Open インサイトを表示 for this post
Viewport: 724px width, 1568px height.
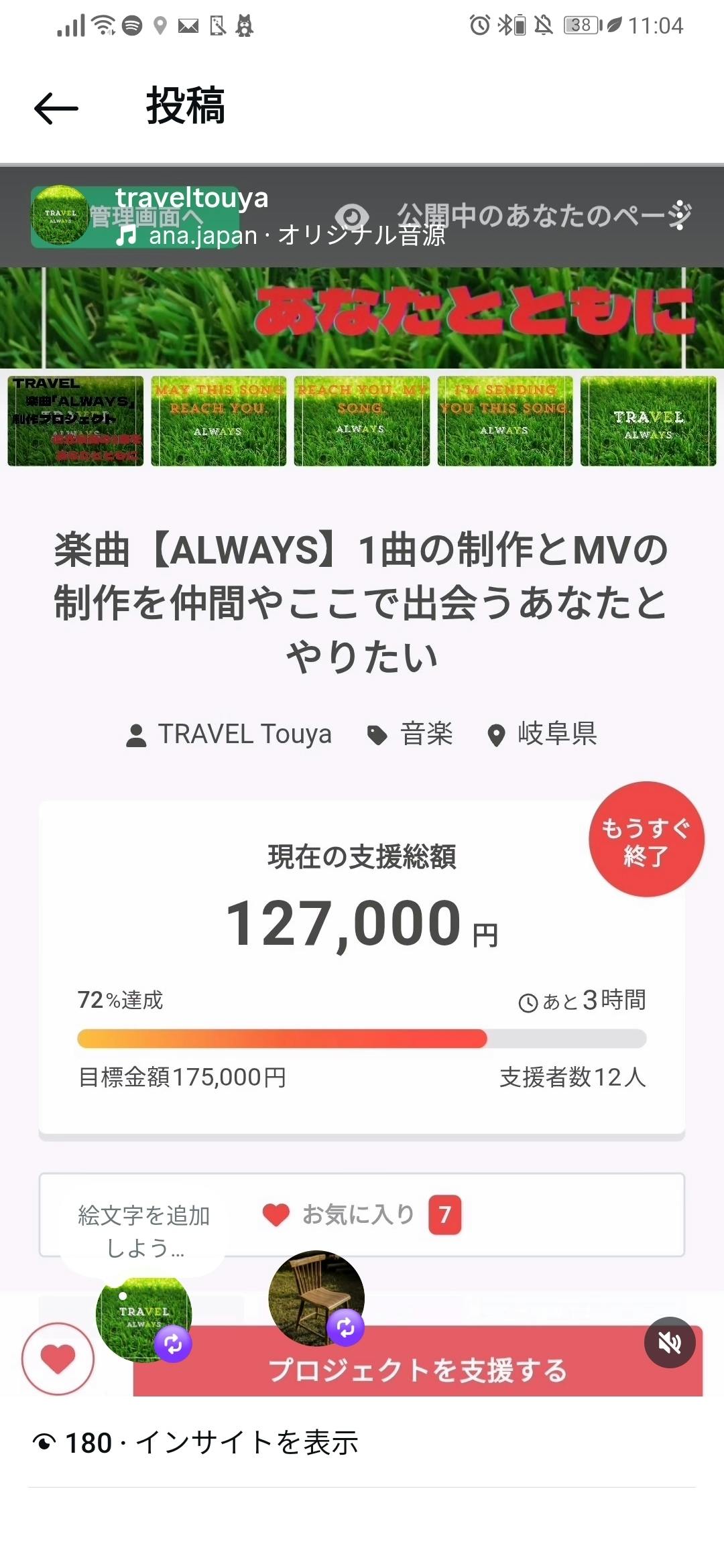point(247,1442)
